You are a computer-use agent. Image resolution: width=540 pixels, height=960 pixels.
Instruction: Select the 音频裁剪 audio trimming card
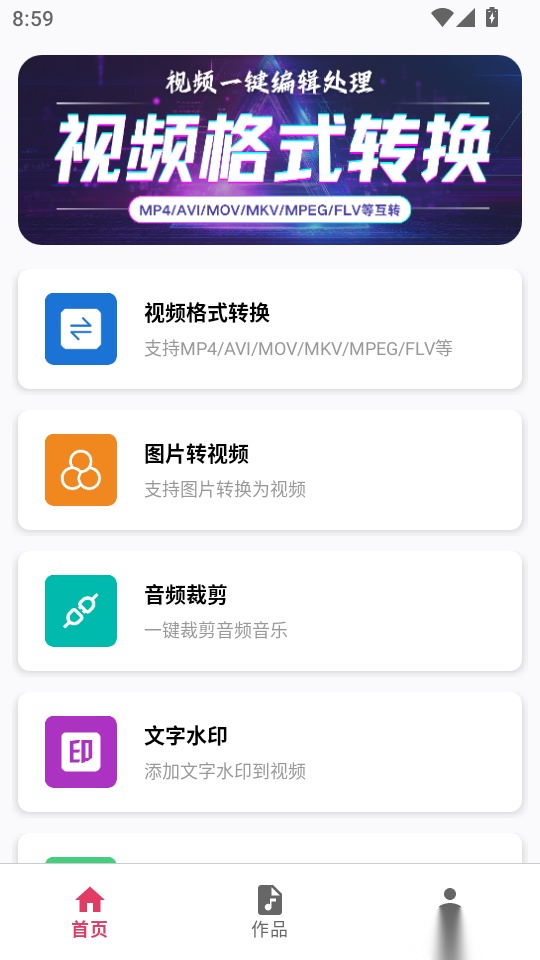pos(270,610)
